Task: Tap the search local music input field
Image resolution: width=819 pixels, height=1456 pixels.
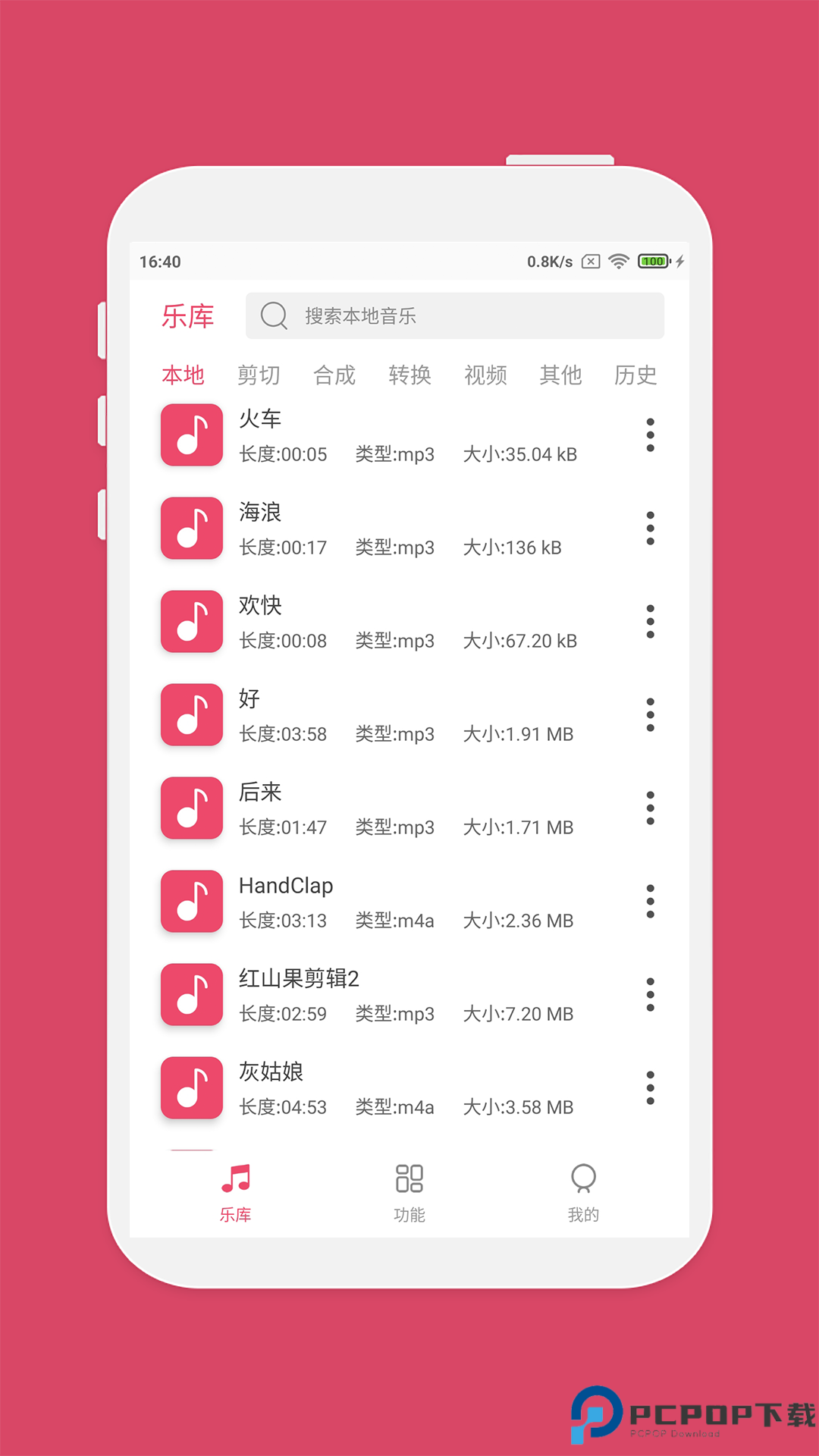Action: click(x=453, y=315)
